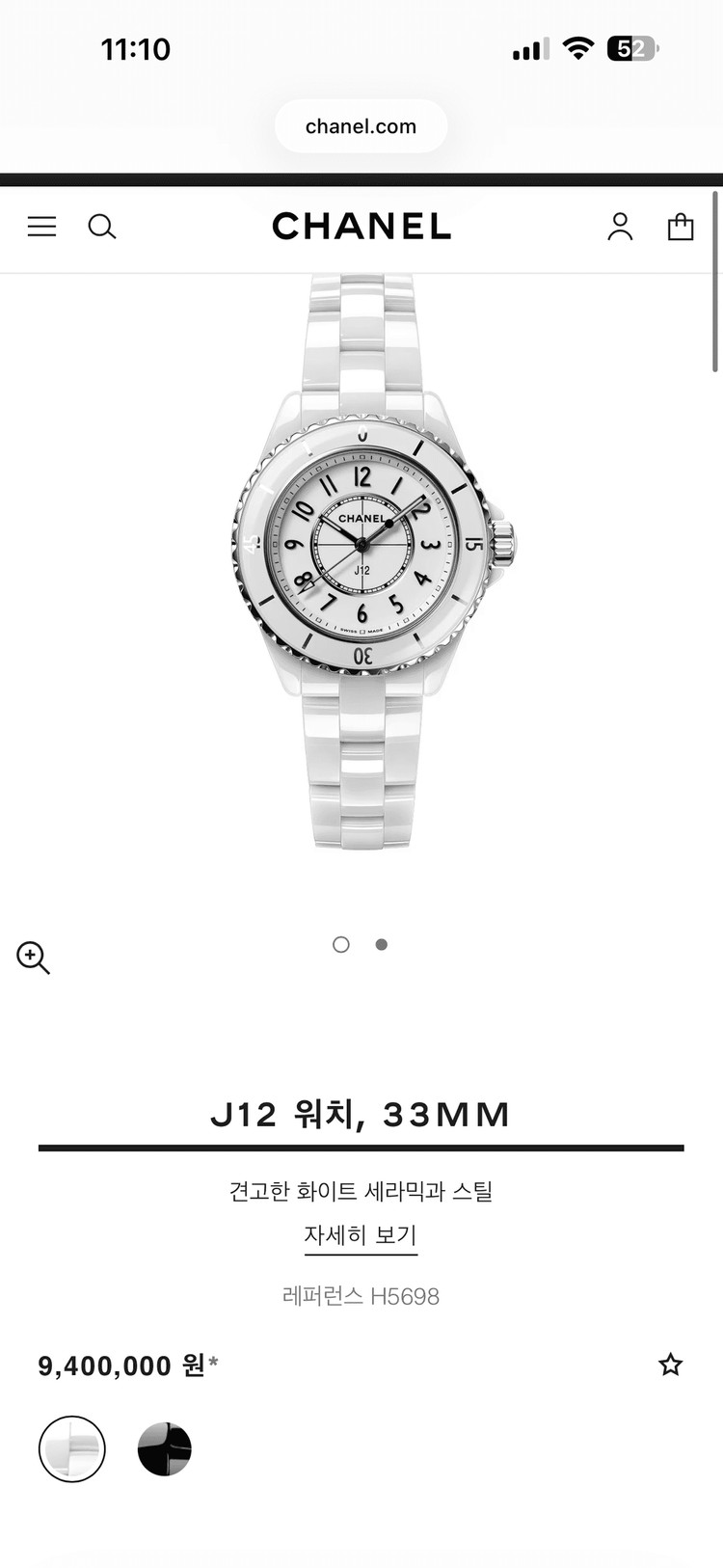Select the first image indicator dot
This screenshot has height=1568, width=723.
[340, 944]
